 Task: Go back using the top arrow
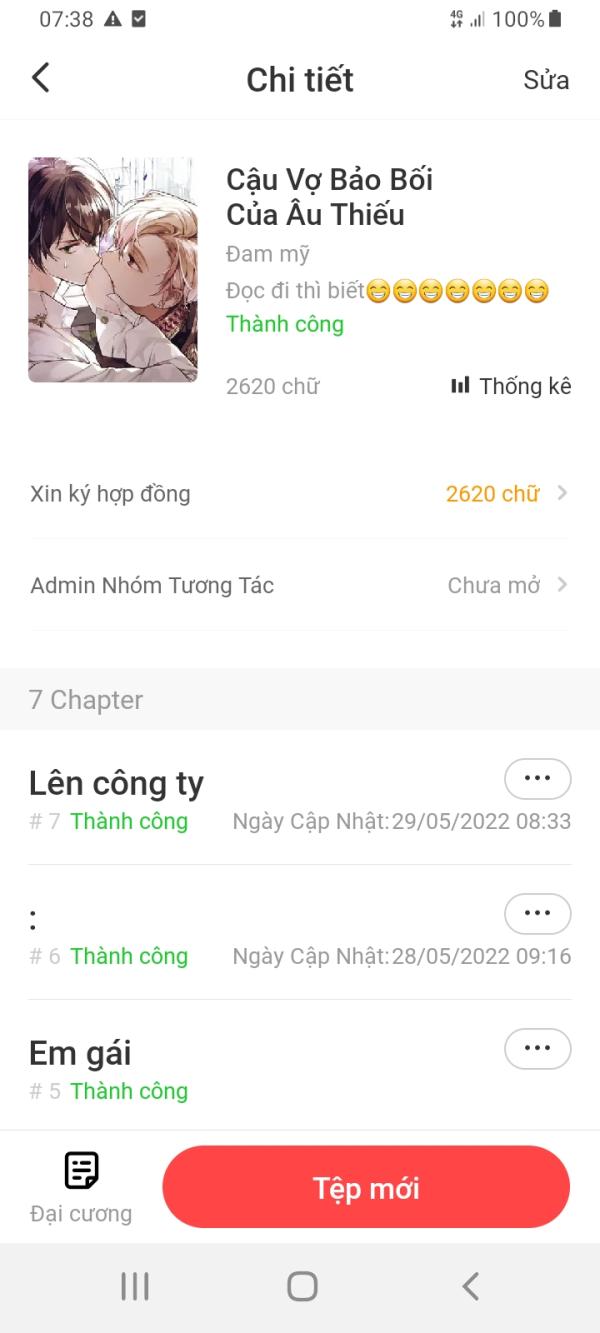41,78
